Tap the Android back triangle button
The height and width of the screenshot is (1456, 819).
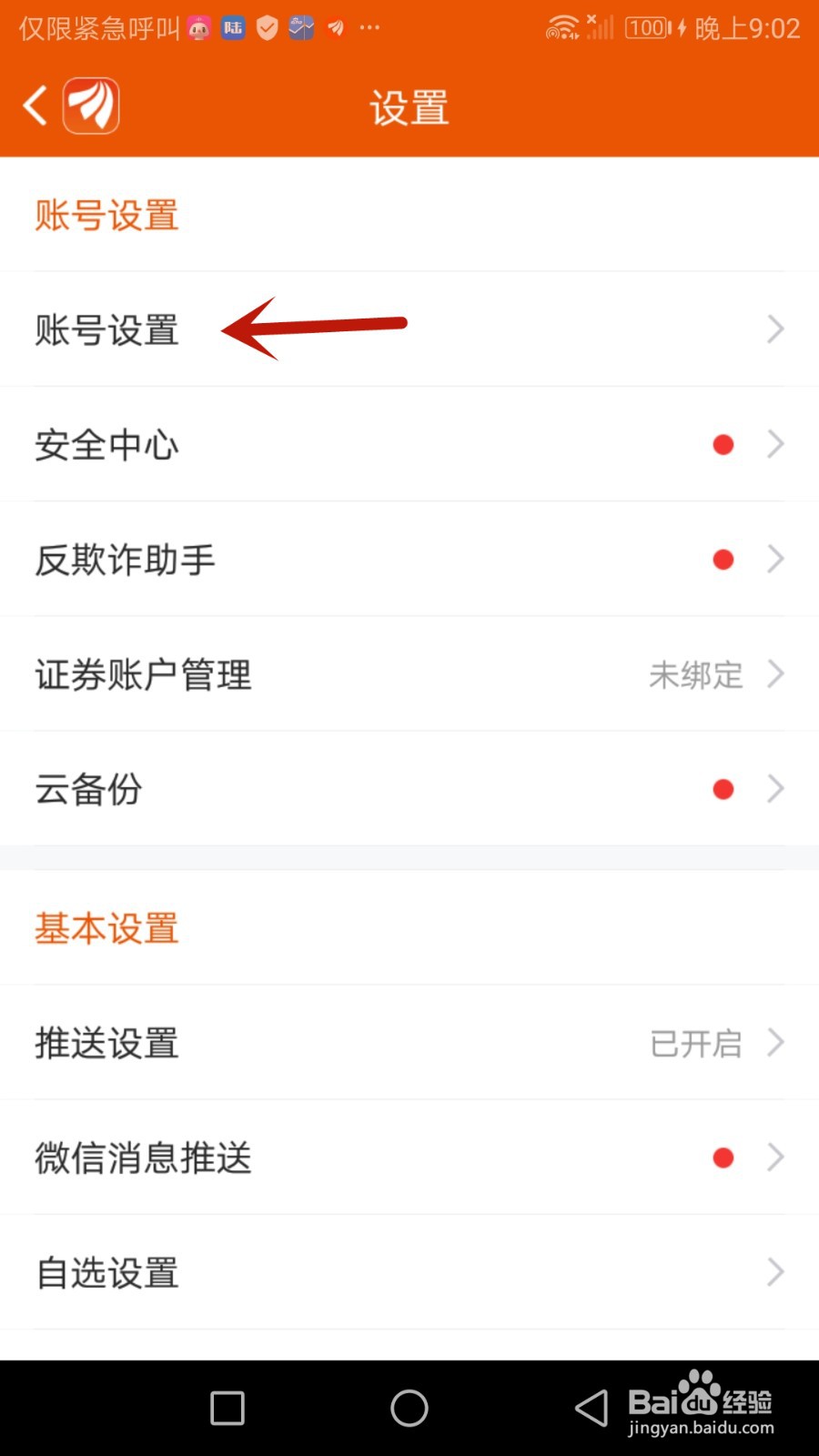(x=591, y=1408)
